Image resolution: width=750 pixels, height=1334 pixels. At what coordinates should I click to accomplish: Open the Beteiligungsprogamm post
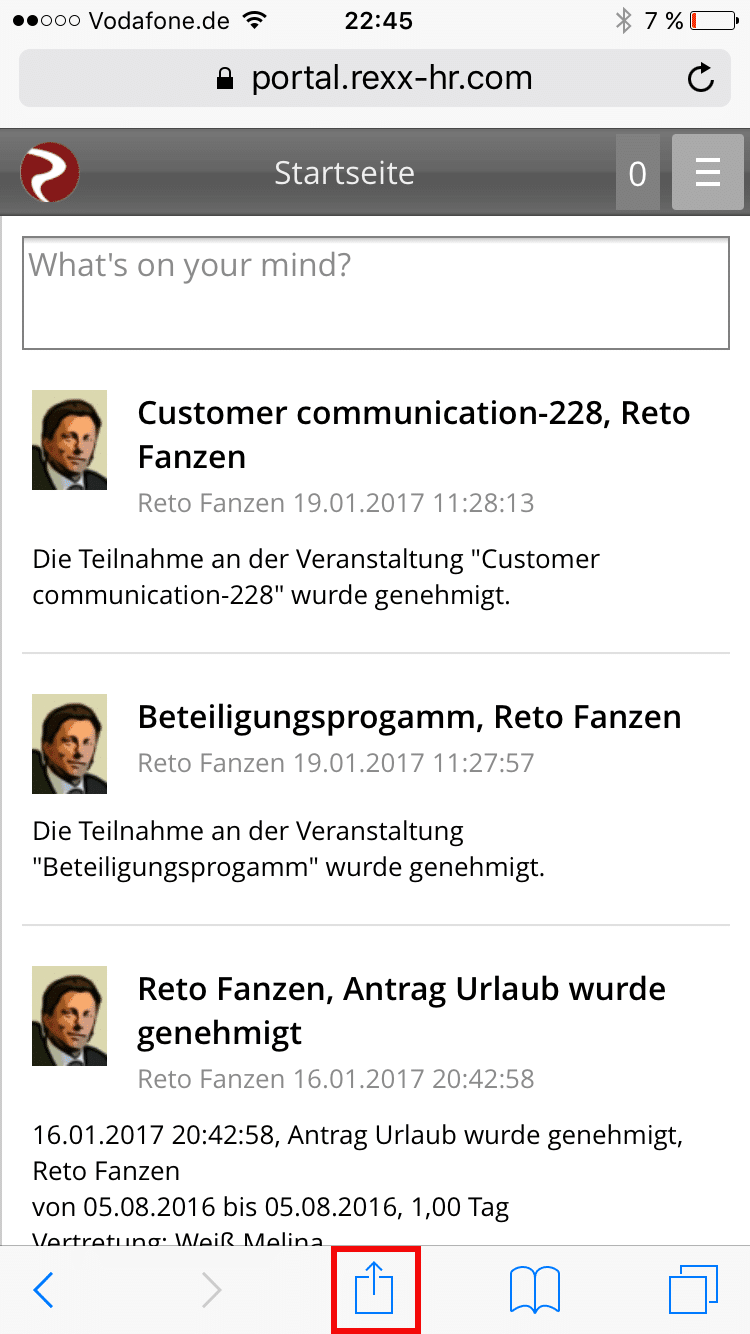pos(409,716)
